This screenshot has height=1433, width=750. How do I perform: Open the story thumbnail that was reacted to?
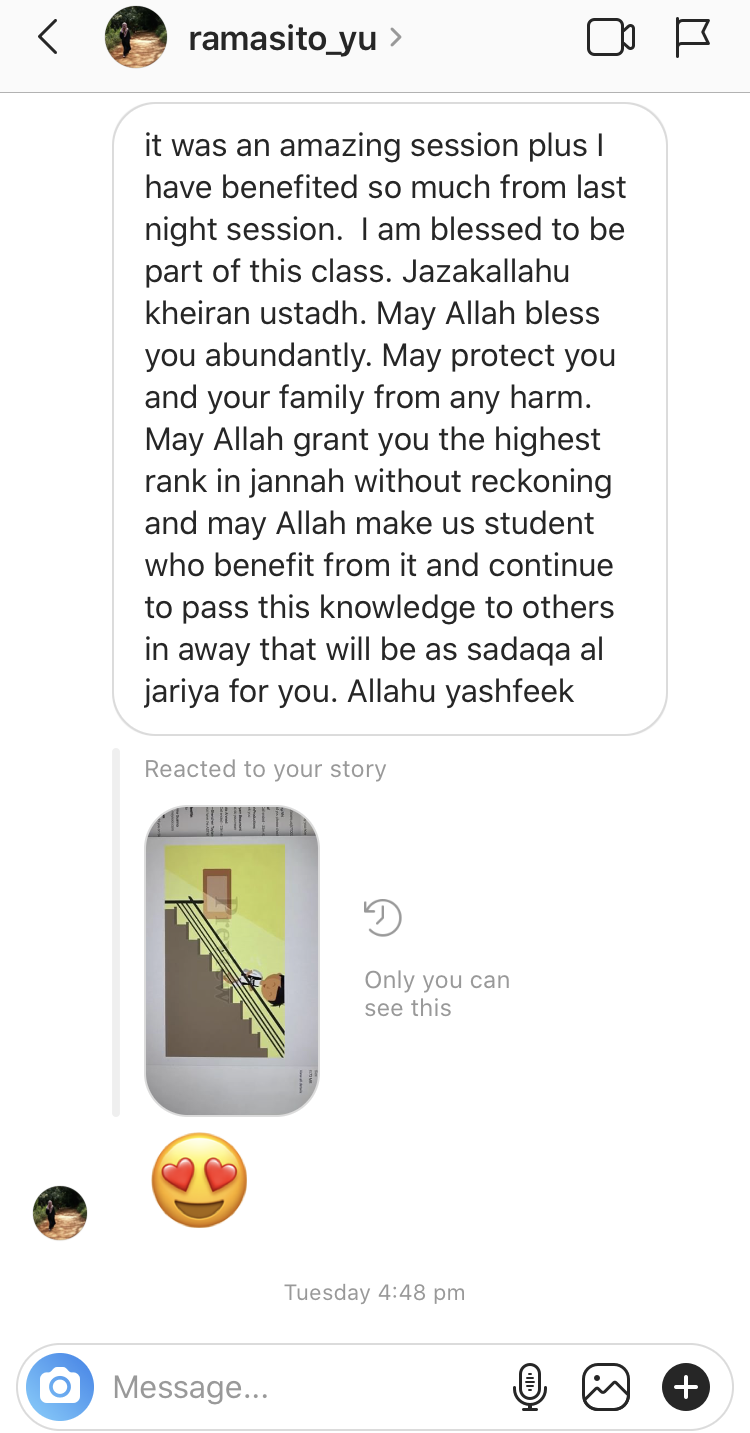point(232,960)
